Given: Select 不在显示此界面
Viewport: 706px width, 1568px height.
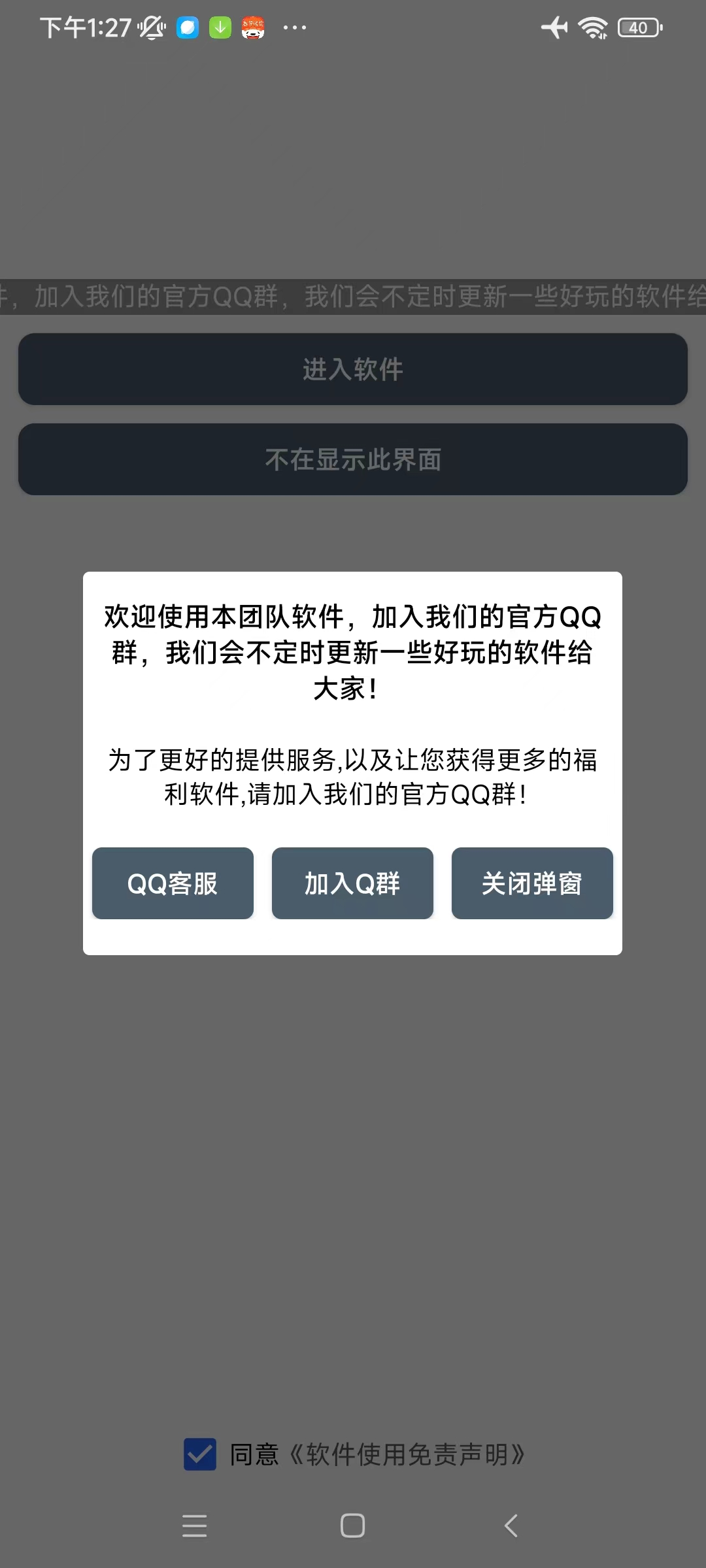Looking at the screenshot, I should [353, 459].
